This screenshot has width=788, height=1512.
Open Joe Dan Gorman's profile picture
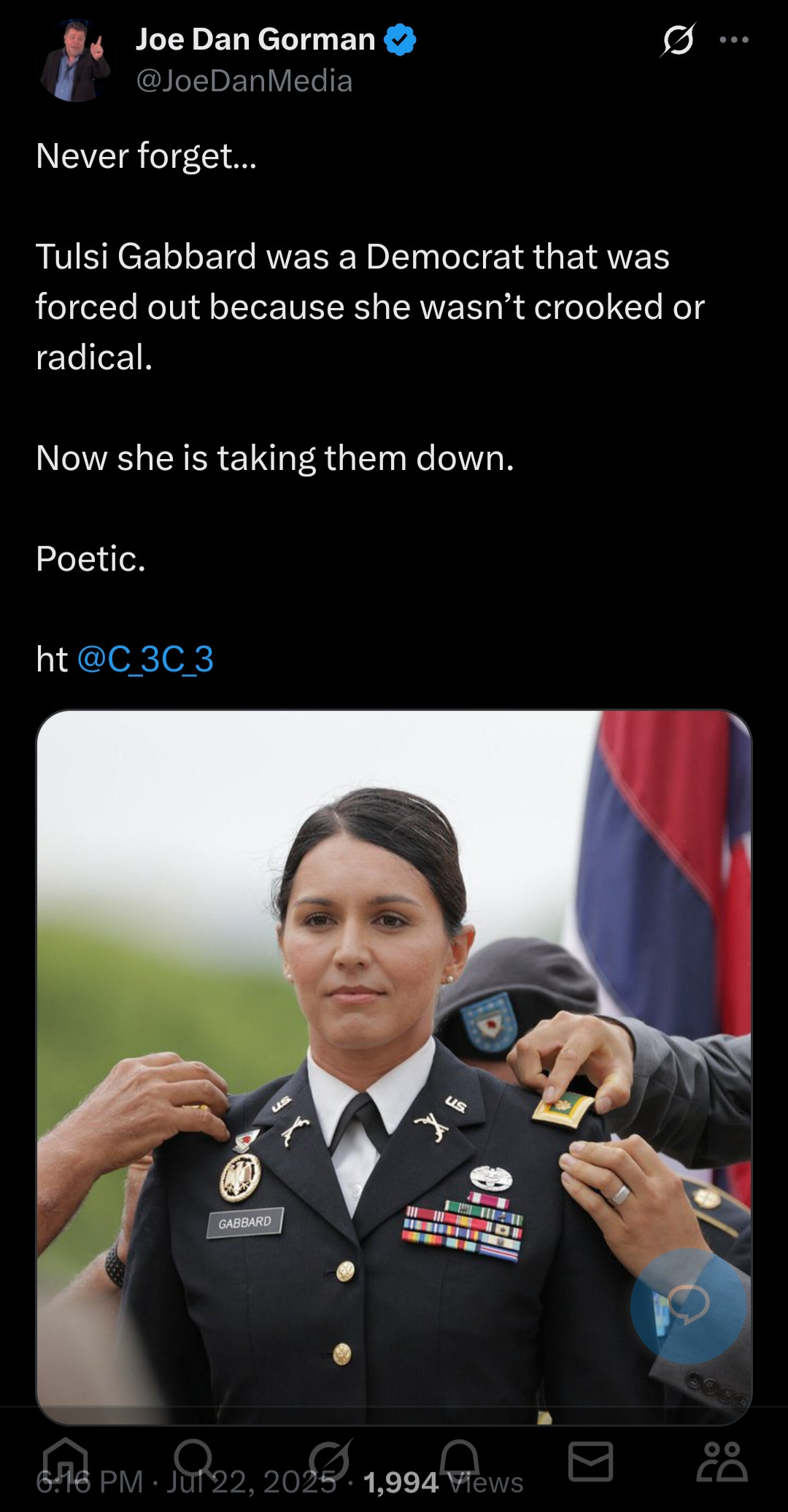tap(76, 61)
